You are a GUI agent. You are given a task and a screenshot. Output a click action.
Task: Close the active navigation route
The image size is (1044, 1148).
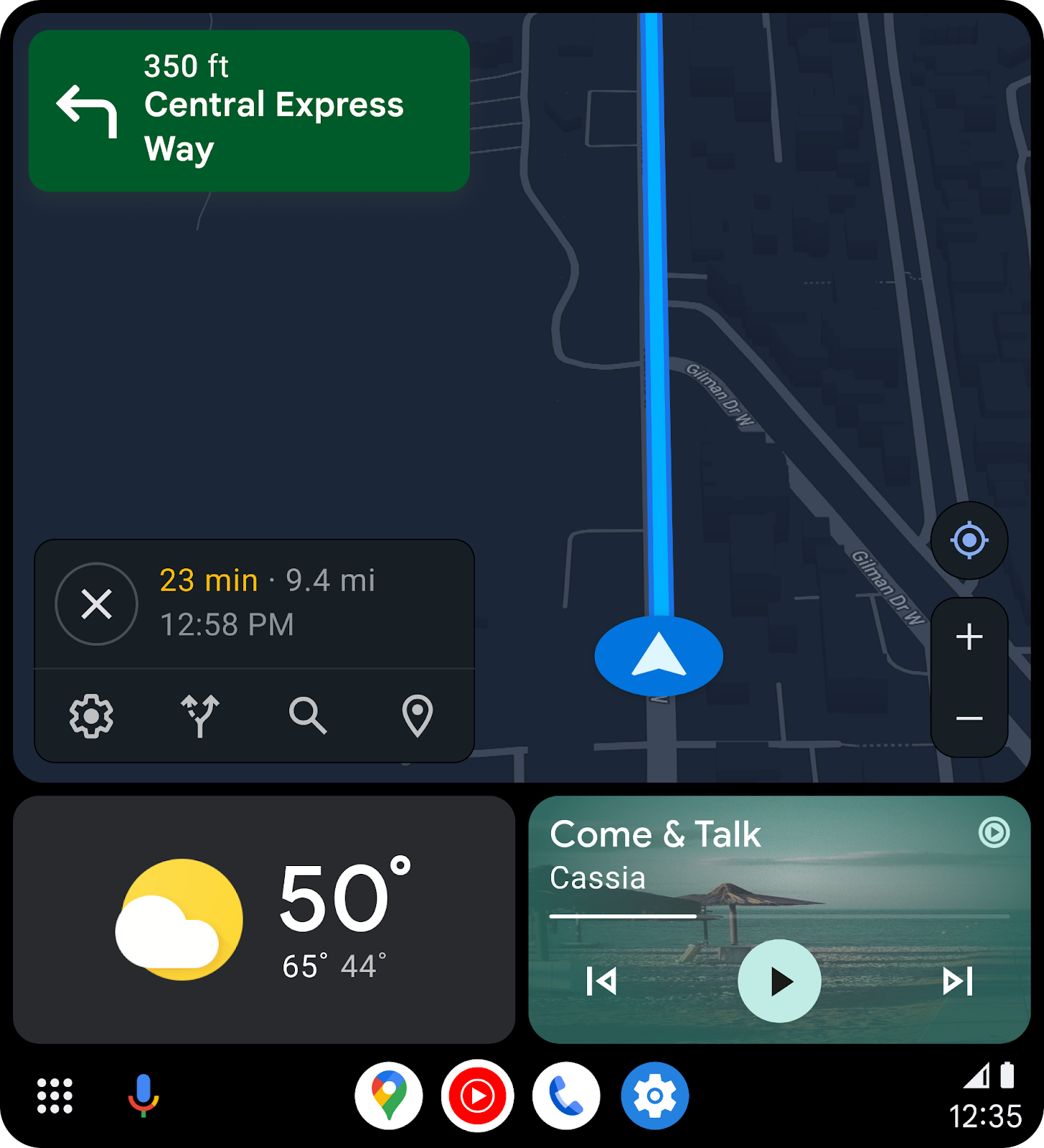pos(97,603)
